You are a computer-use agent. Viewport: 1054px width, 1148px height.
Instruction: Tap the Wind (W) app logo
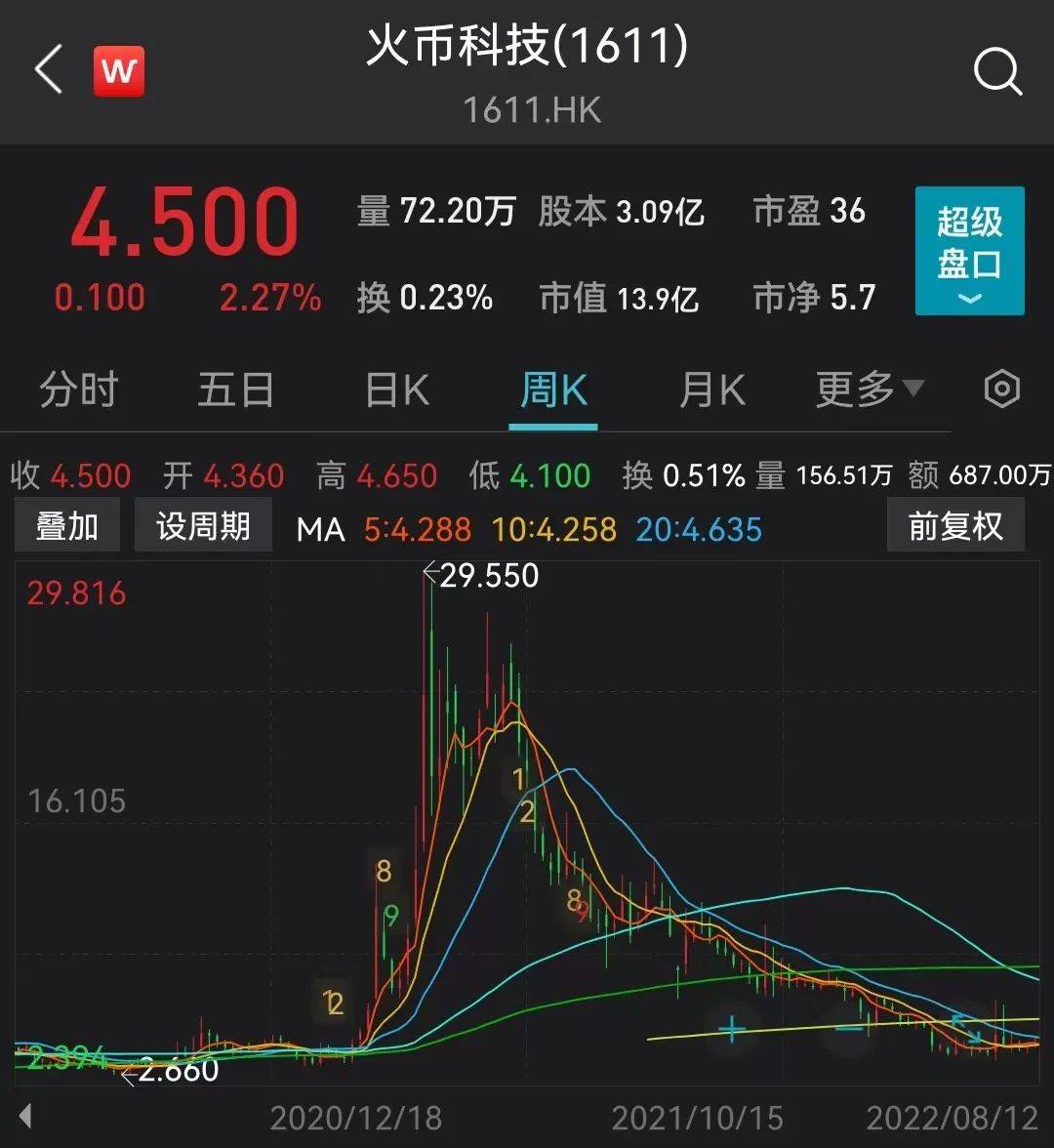coord(118,70)
